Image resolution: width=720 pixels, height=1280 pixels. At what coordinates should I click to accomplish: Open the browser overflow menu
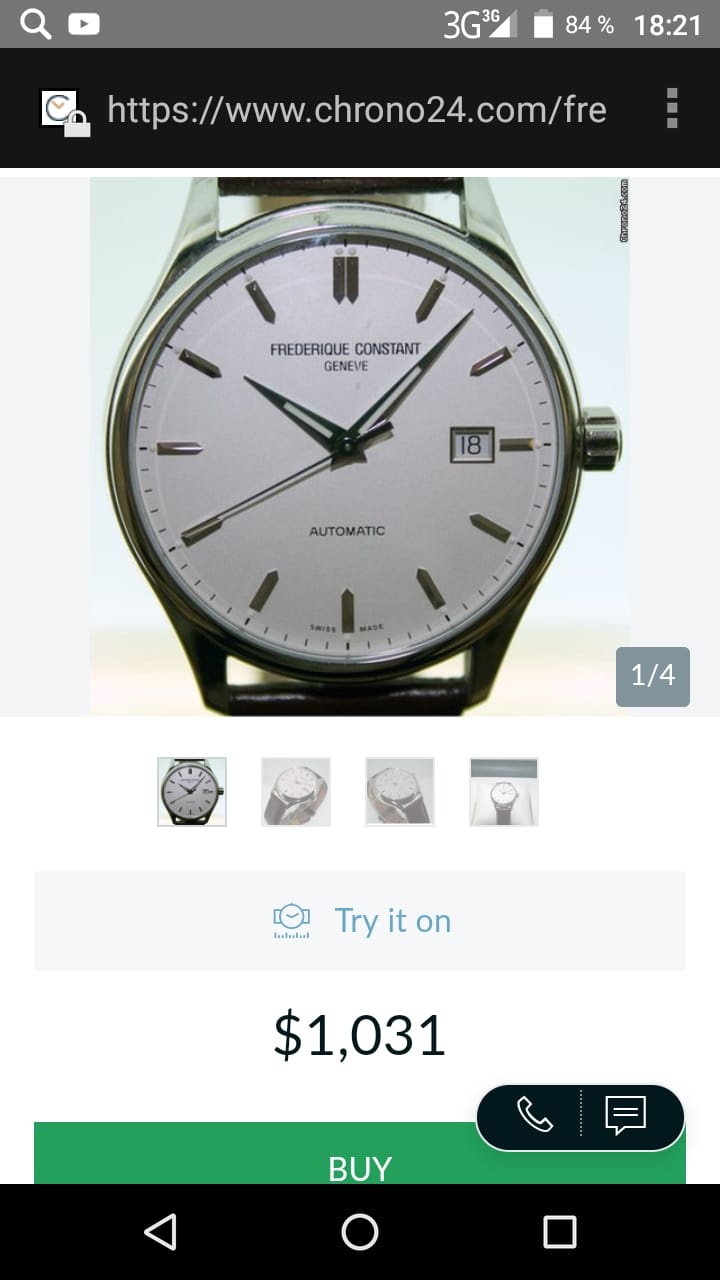click(x=672, y=108)
